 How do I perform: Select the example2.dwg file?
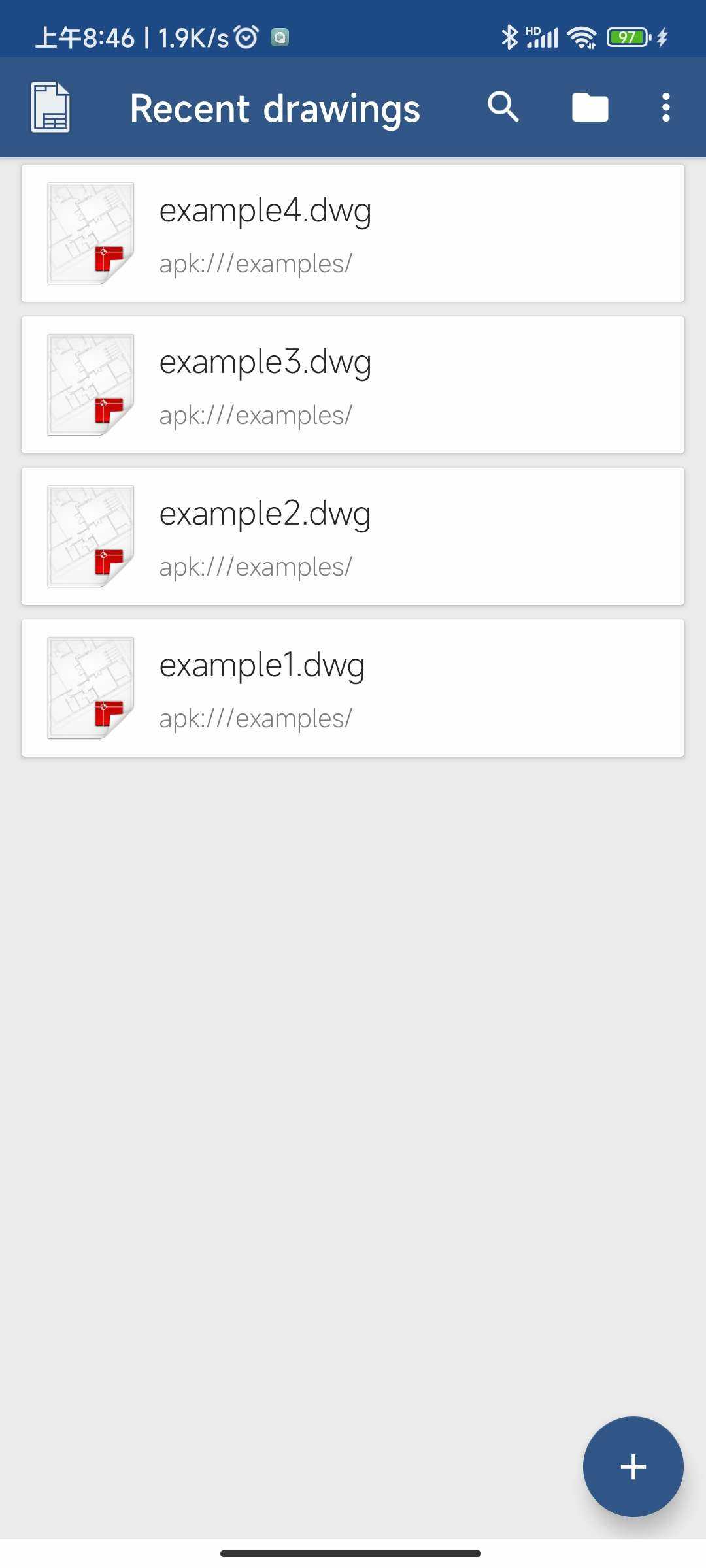pyautogui.click(x=353, y=536)
